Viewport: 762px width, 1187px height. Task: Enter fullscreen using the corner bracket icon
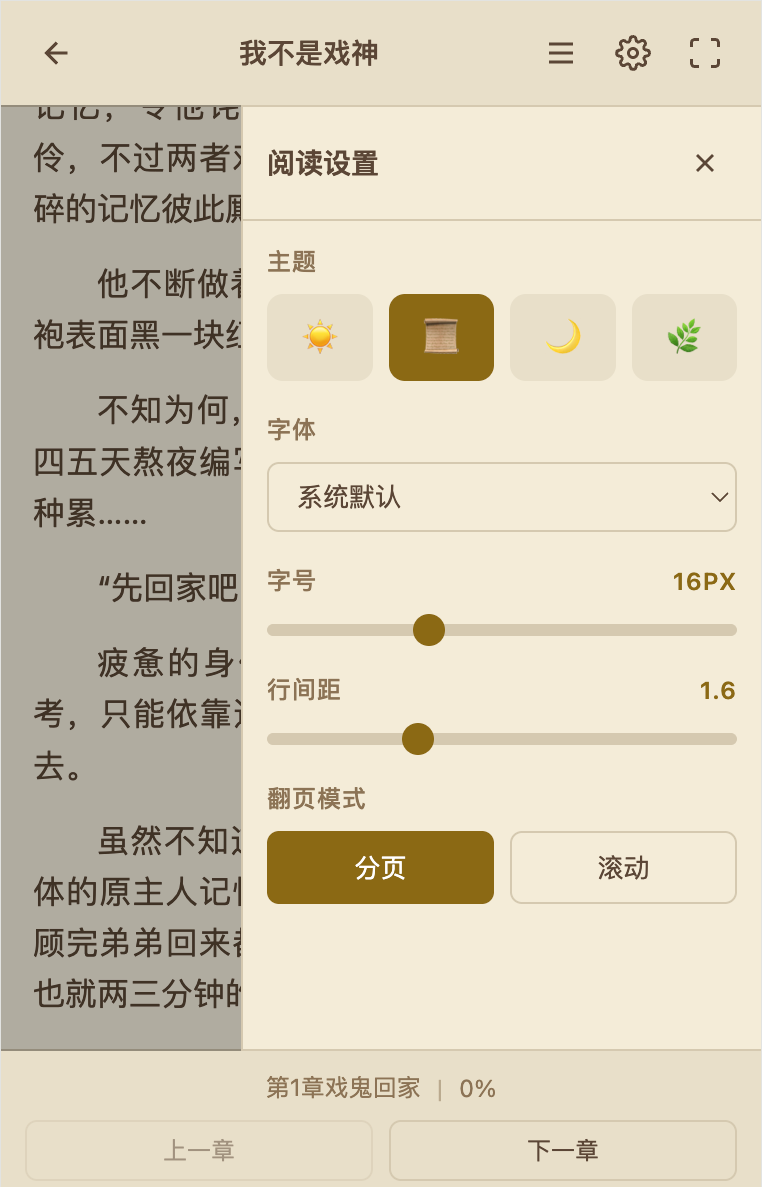click(705, 53)
